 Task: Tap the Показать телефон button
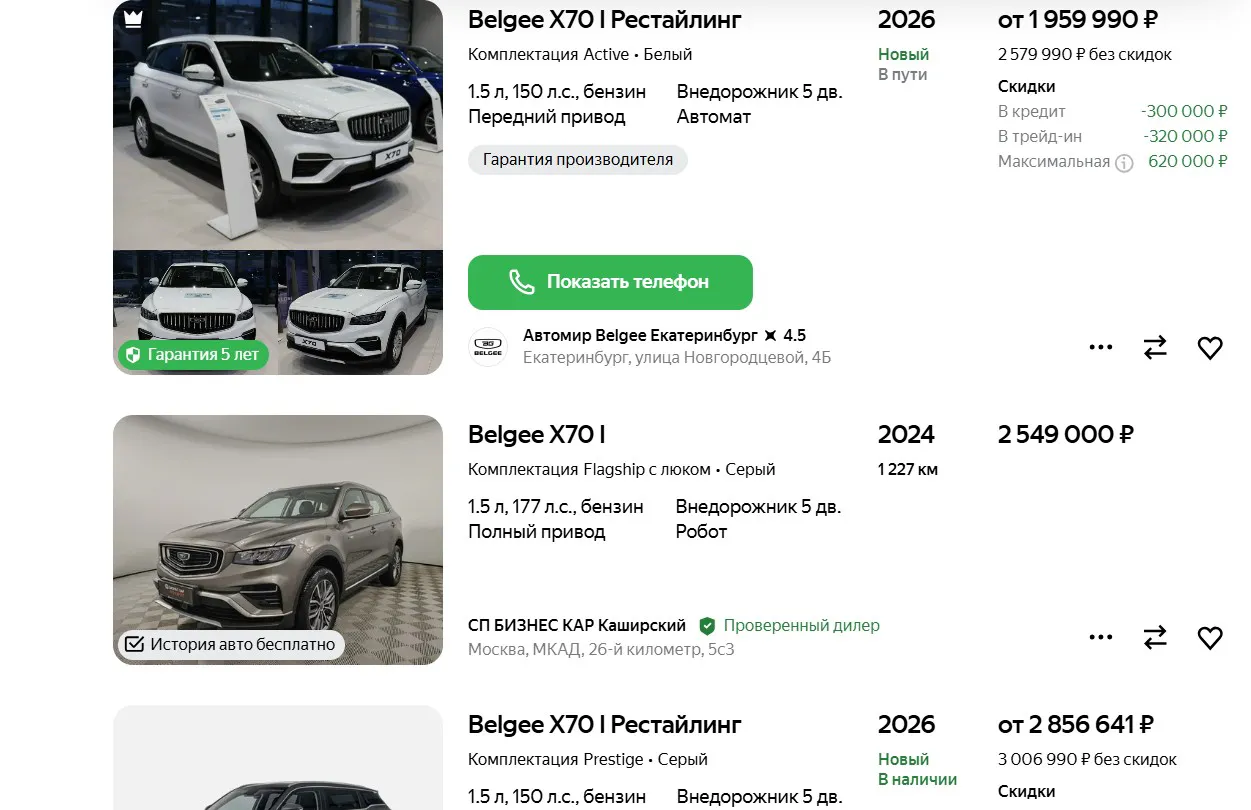click(610, 282)
